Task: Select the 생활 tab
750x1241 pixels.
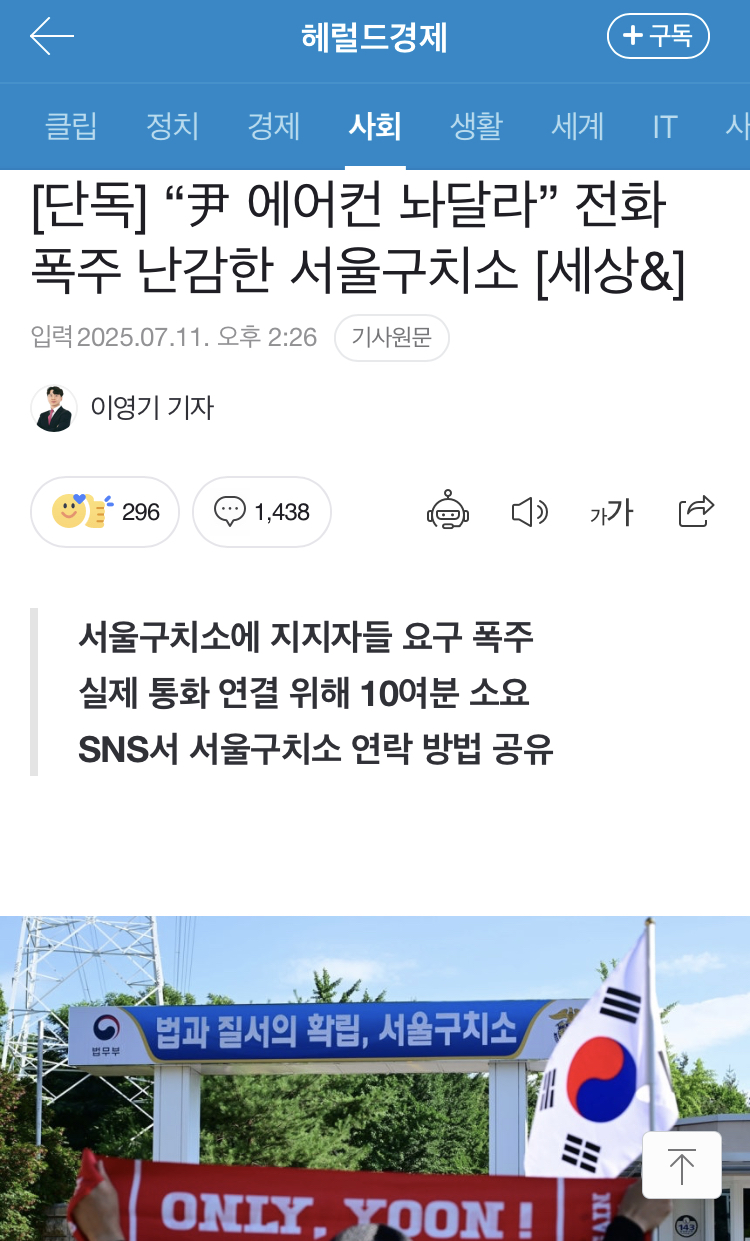Action: (476, 127)
